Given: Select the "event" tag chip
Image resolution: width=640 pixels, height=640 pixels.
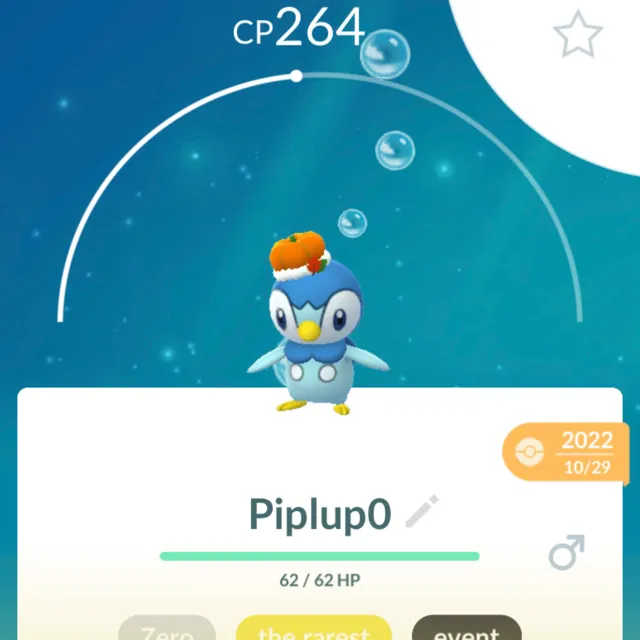Looking at the screenshot, I should 466,630.
